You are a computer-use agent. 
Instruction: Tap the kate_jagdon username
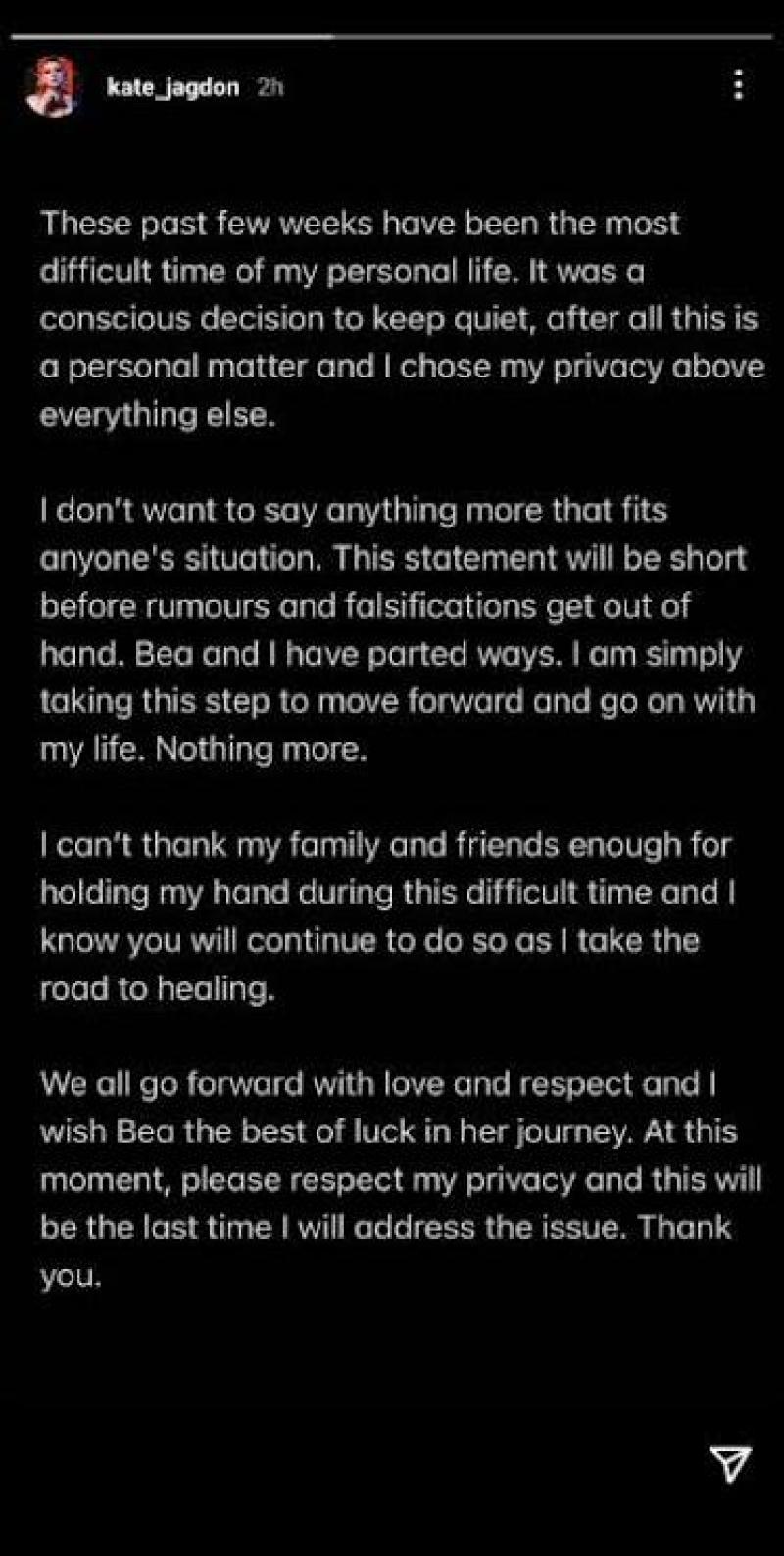pyautogui.click(x=172, y=87)
